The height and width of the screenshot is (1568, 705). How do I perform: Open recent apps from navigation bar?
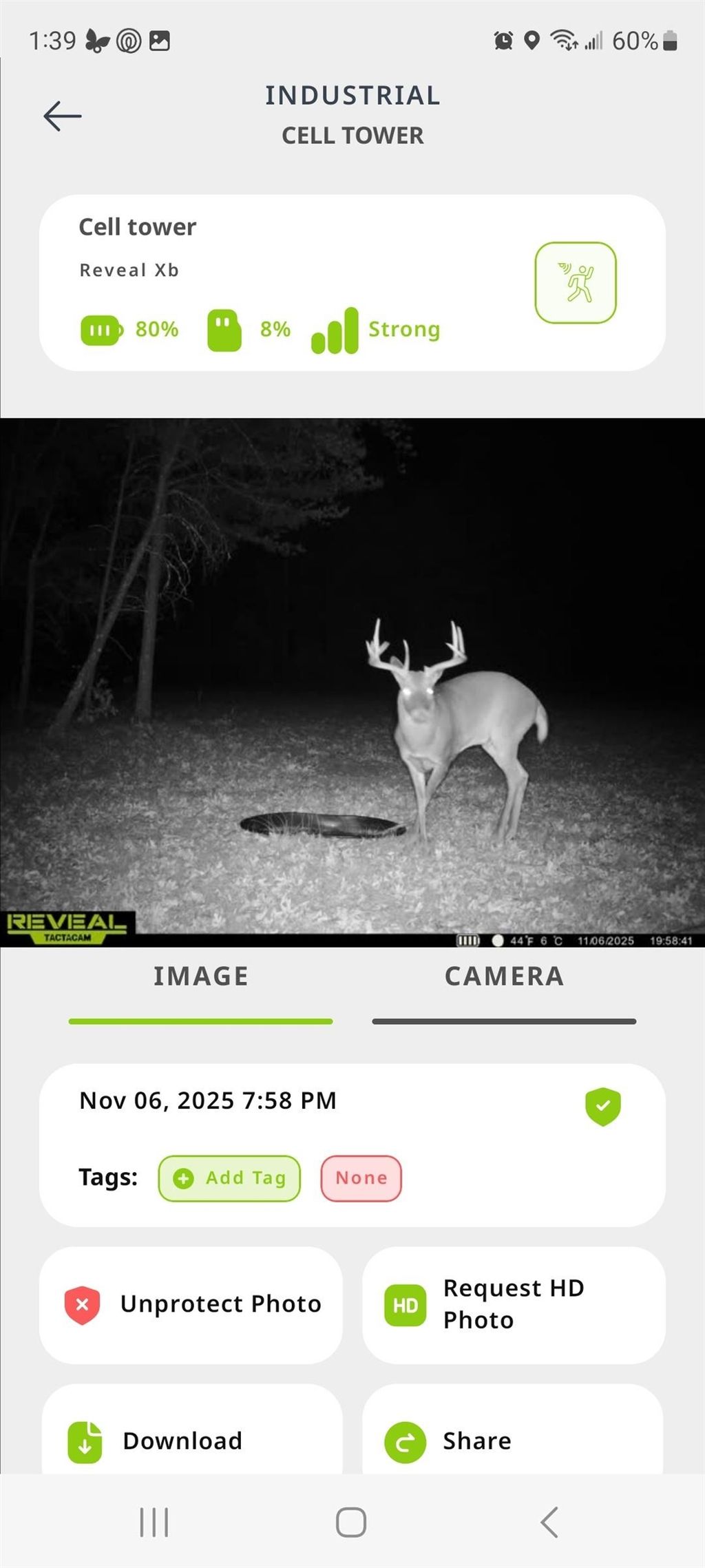[x=154, y=1522]
